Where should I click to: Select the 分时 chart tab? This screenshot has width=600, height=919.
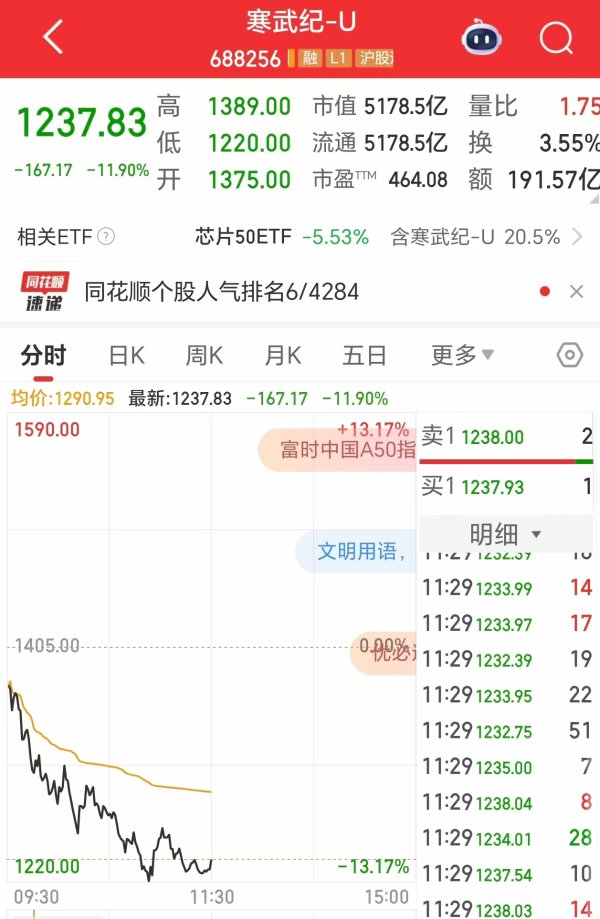click(43, 355)
